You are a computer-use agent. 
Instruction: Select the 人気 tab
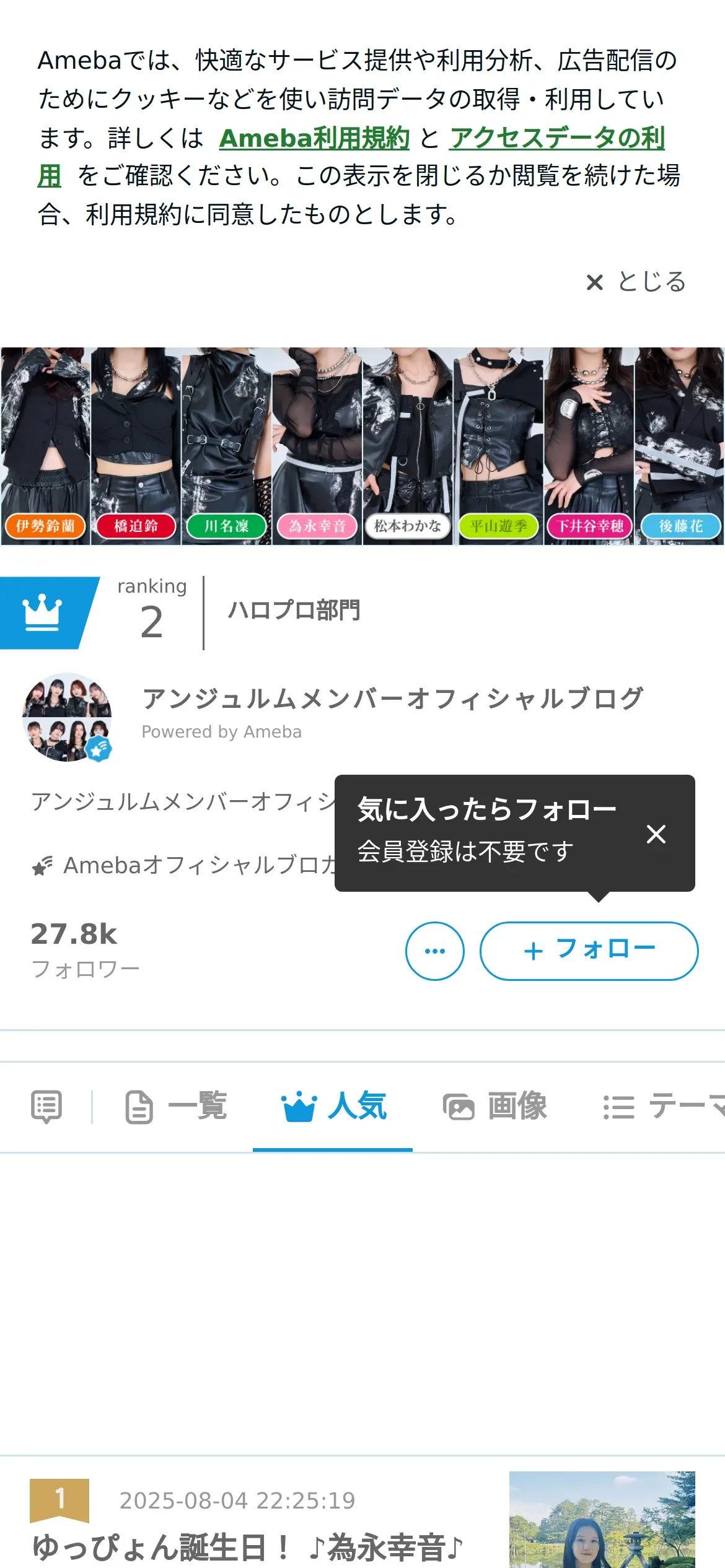coord(333,1106)
